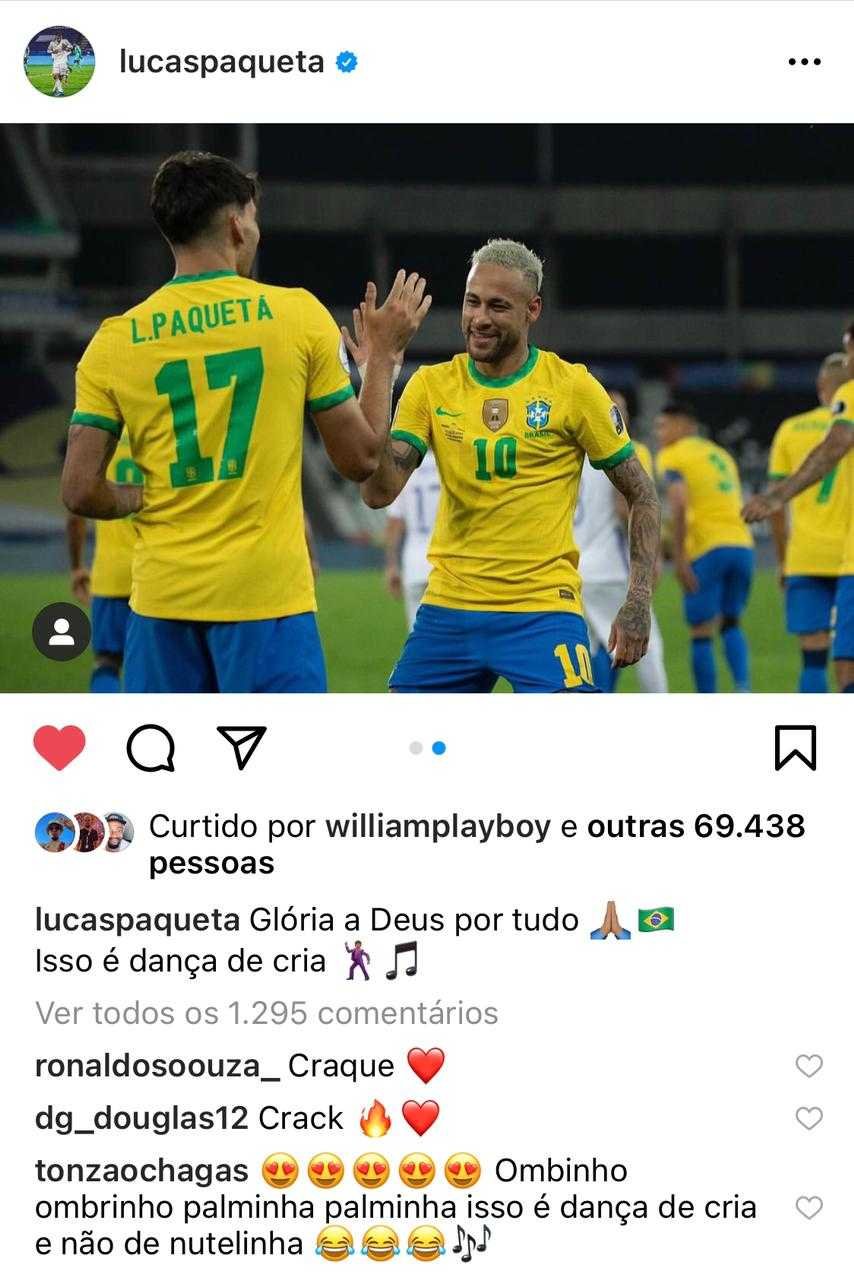Open ronaldosoouza_'s profile
The width and height of the screenshot is (854, 1280).
158,1066
